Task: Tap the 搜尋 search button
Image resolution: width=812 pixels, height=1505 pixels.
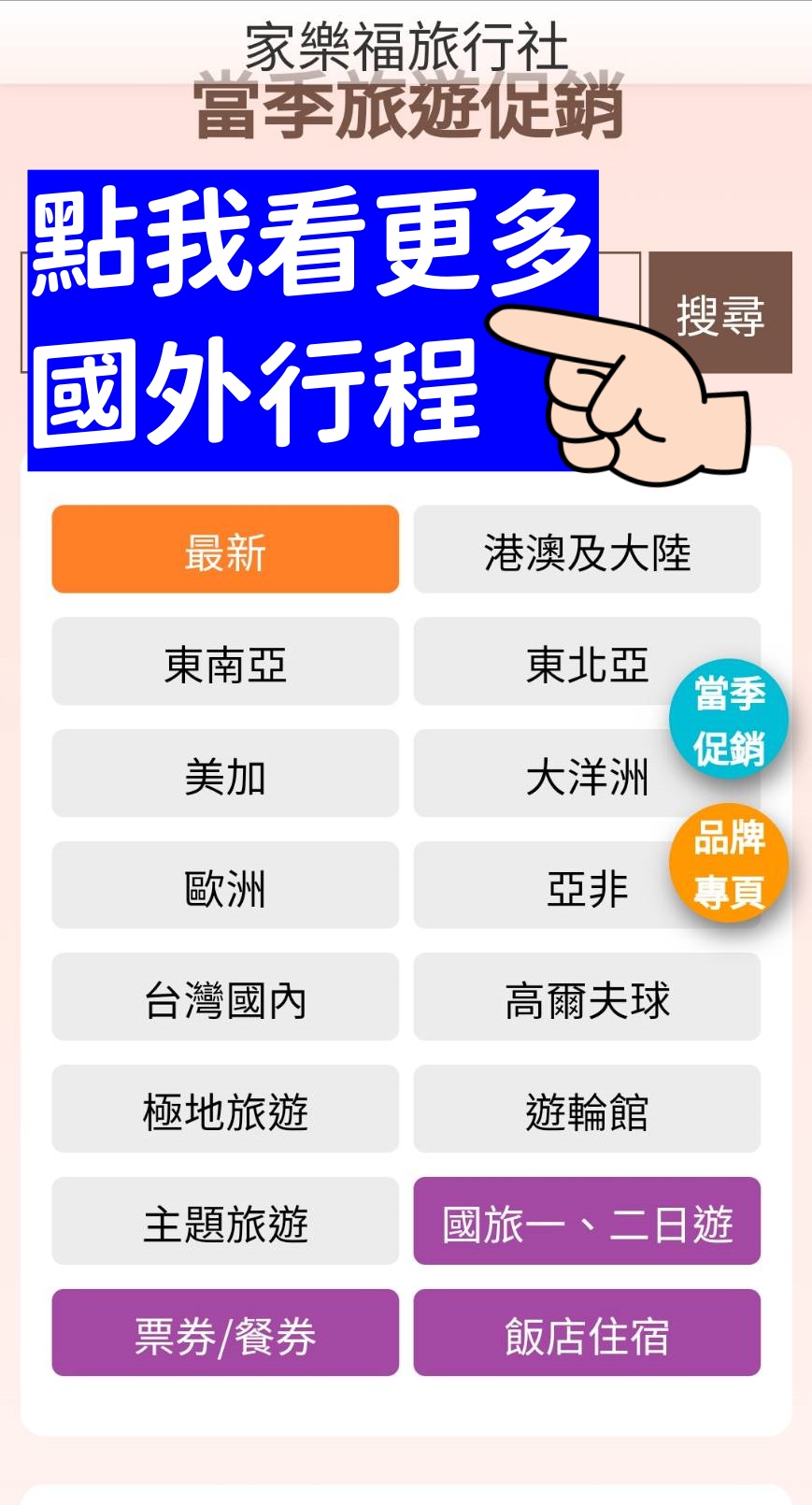Action: click(719, 313)
